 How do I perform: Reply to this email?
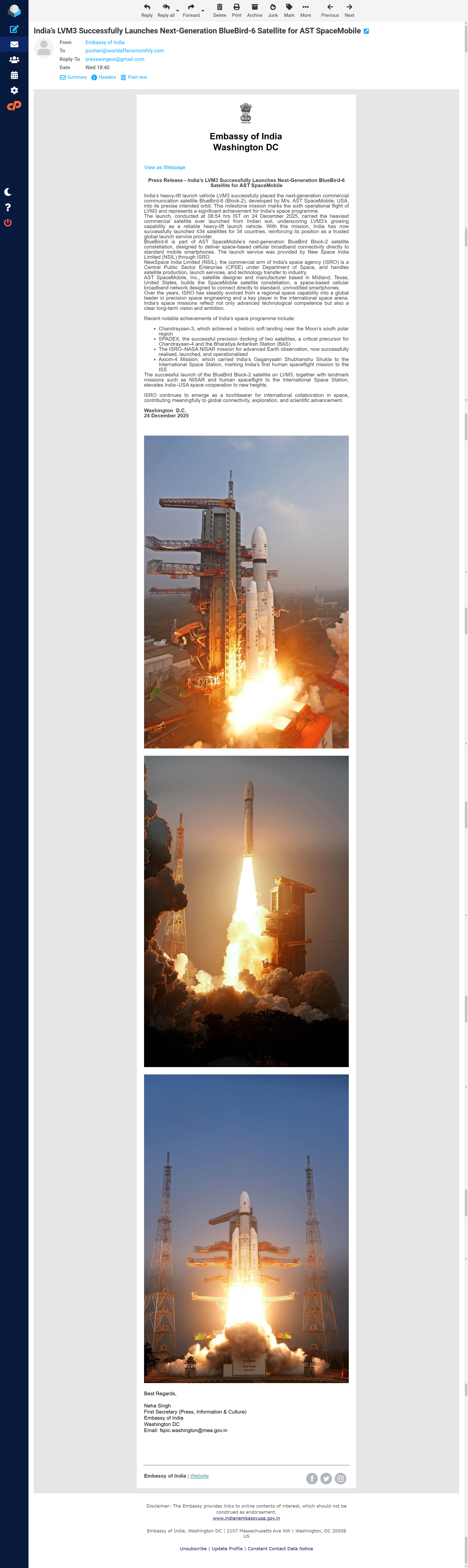pos(147,10)
